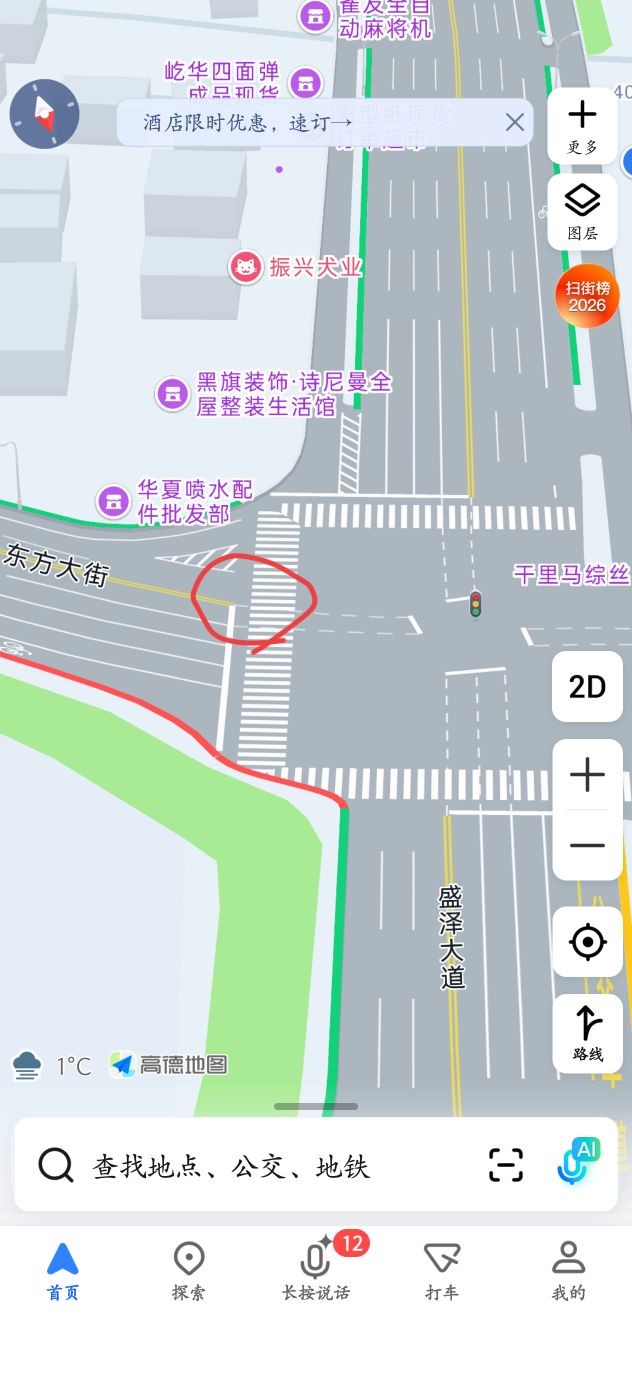
Task: Open the 更多 tools button
Action: [x=582, y=125]
